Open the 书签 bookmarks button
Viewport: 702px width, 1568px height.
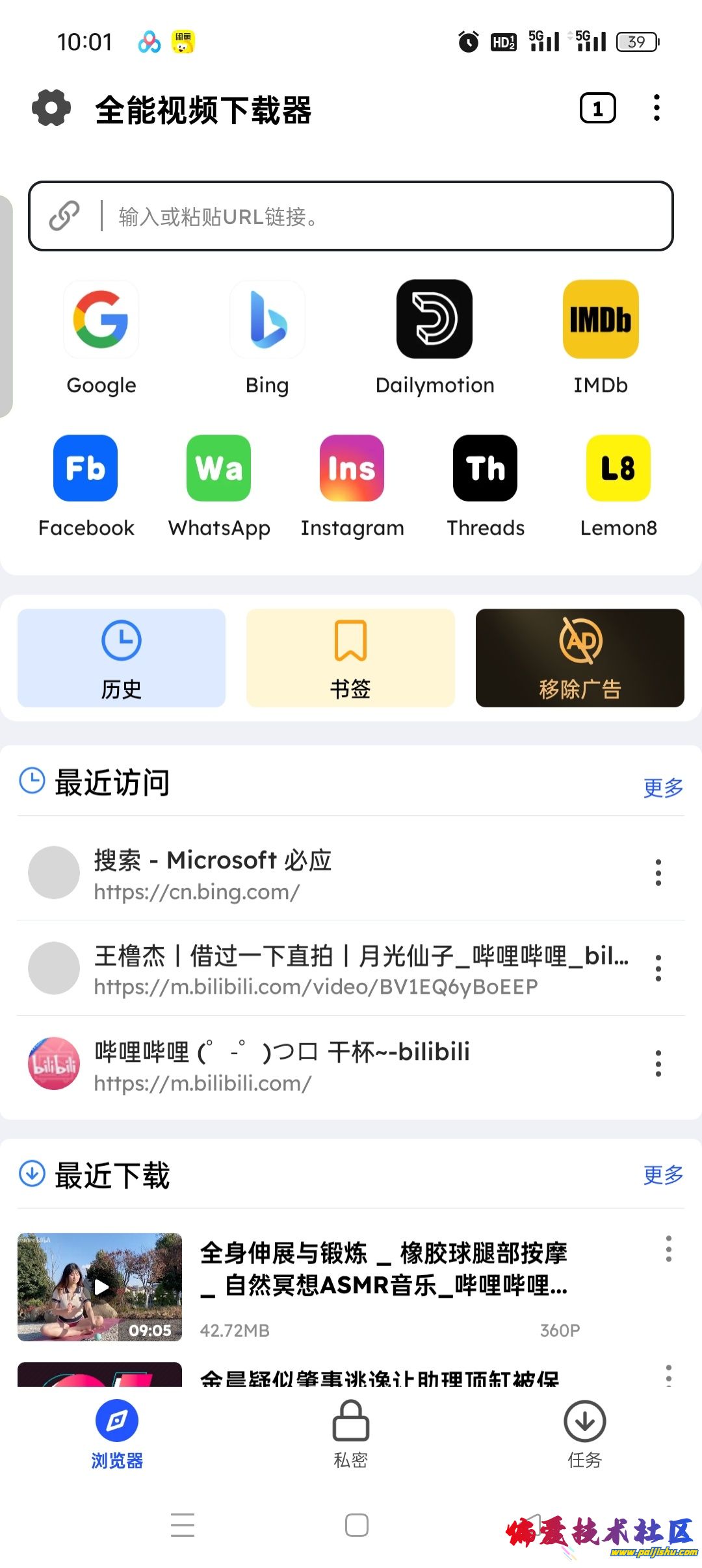[x=350, y=658]
